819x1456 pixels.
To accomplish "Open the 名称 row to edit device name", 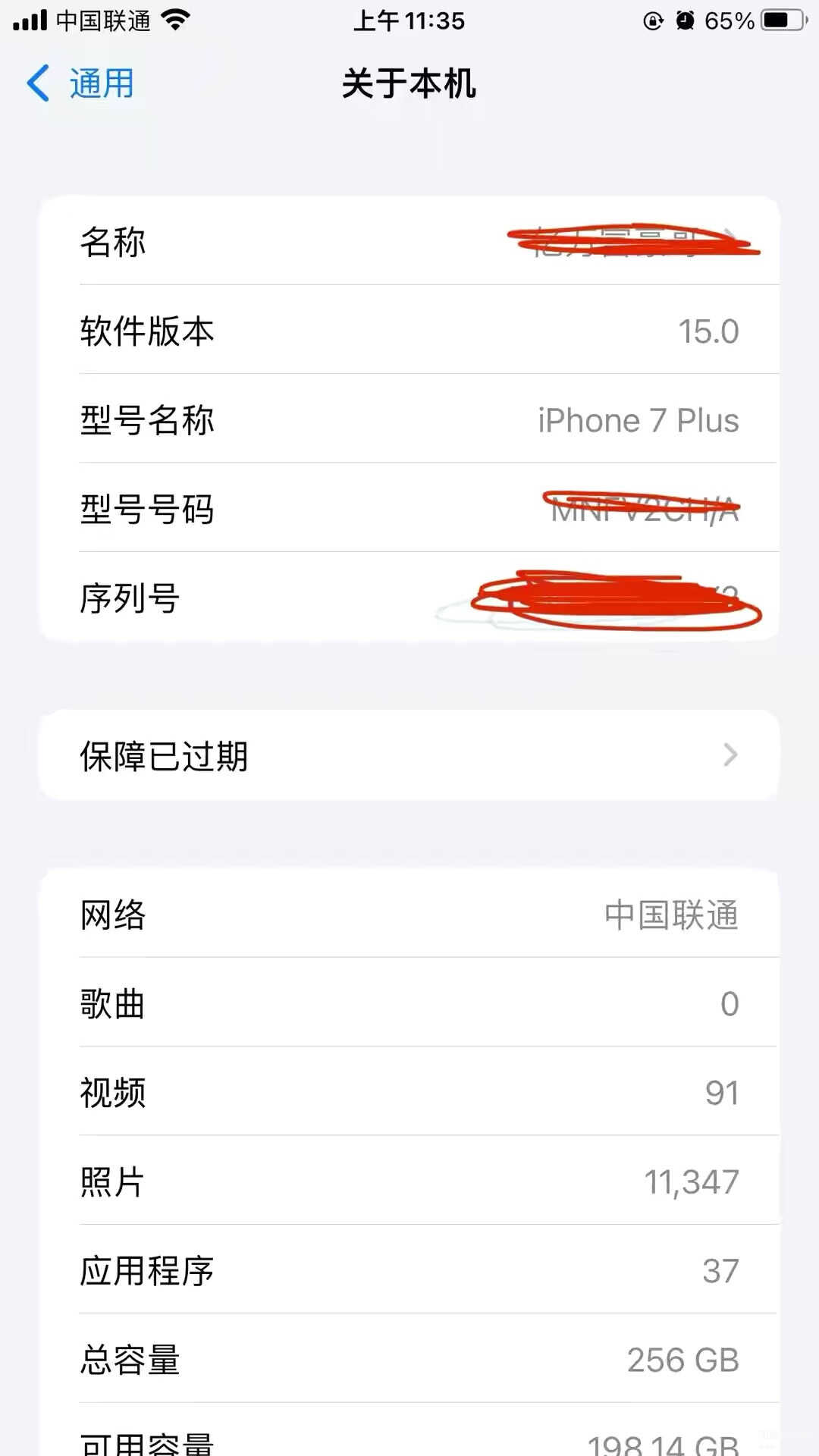I will (409, 243).
